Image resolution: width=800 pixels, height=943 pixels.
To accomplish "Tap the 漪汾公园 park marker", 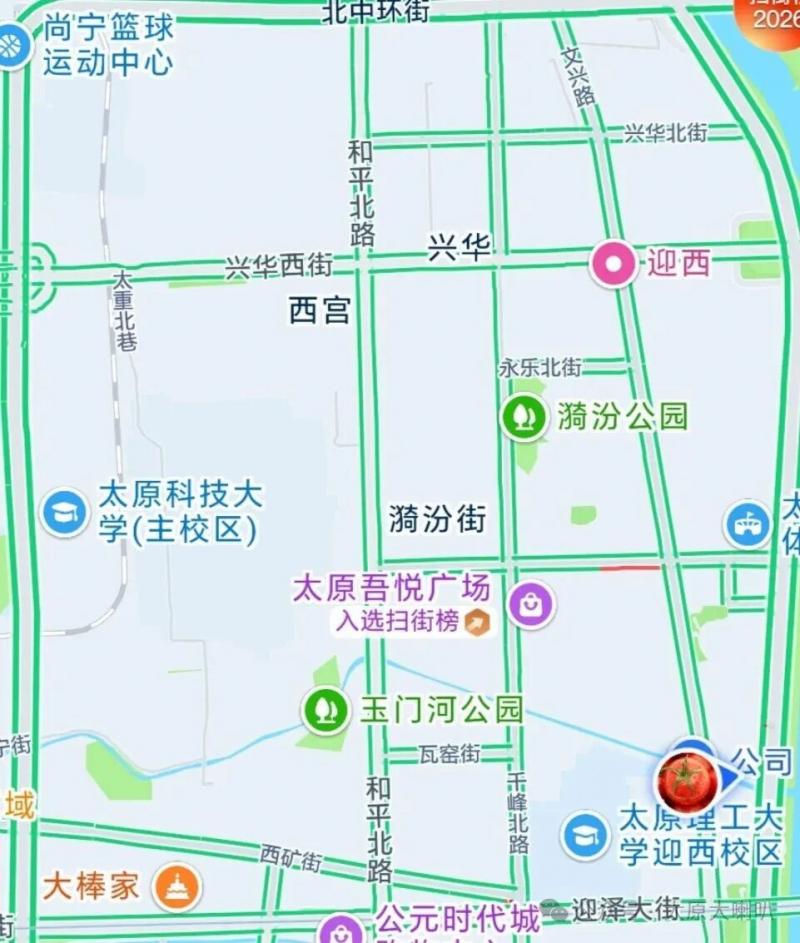I will (523, 416).
